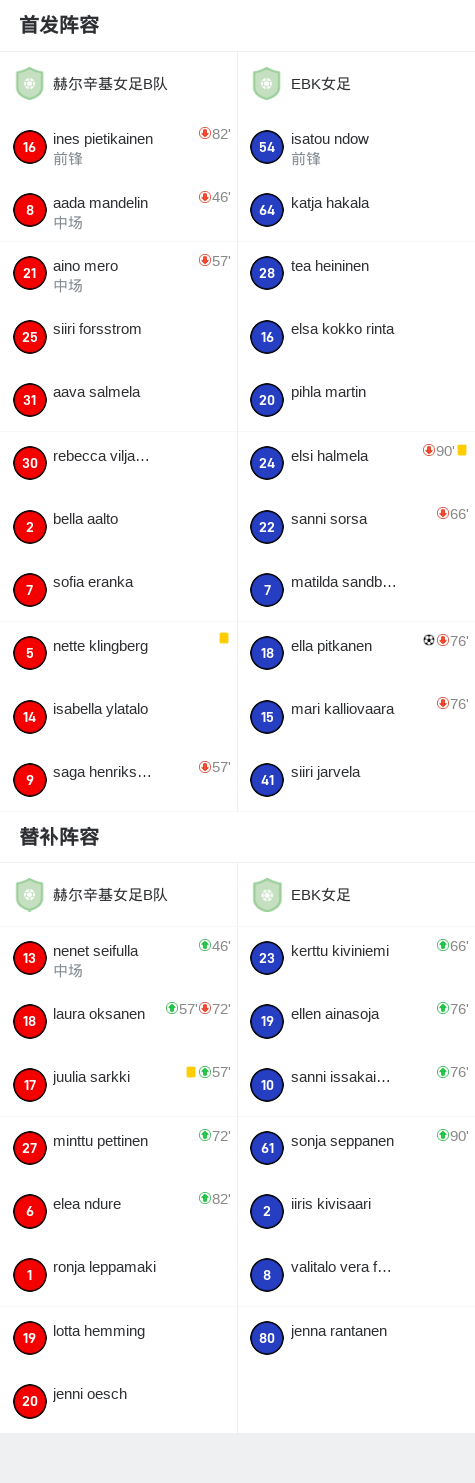Select katja hakala from the EBK lineup
The height and width of the screenshot is (1483, 475).
tap(356, 211)
